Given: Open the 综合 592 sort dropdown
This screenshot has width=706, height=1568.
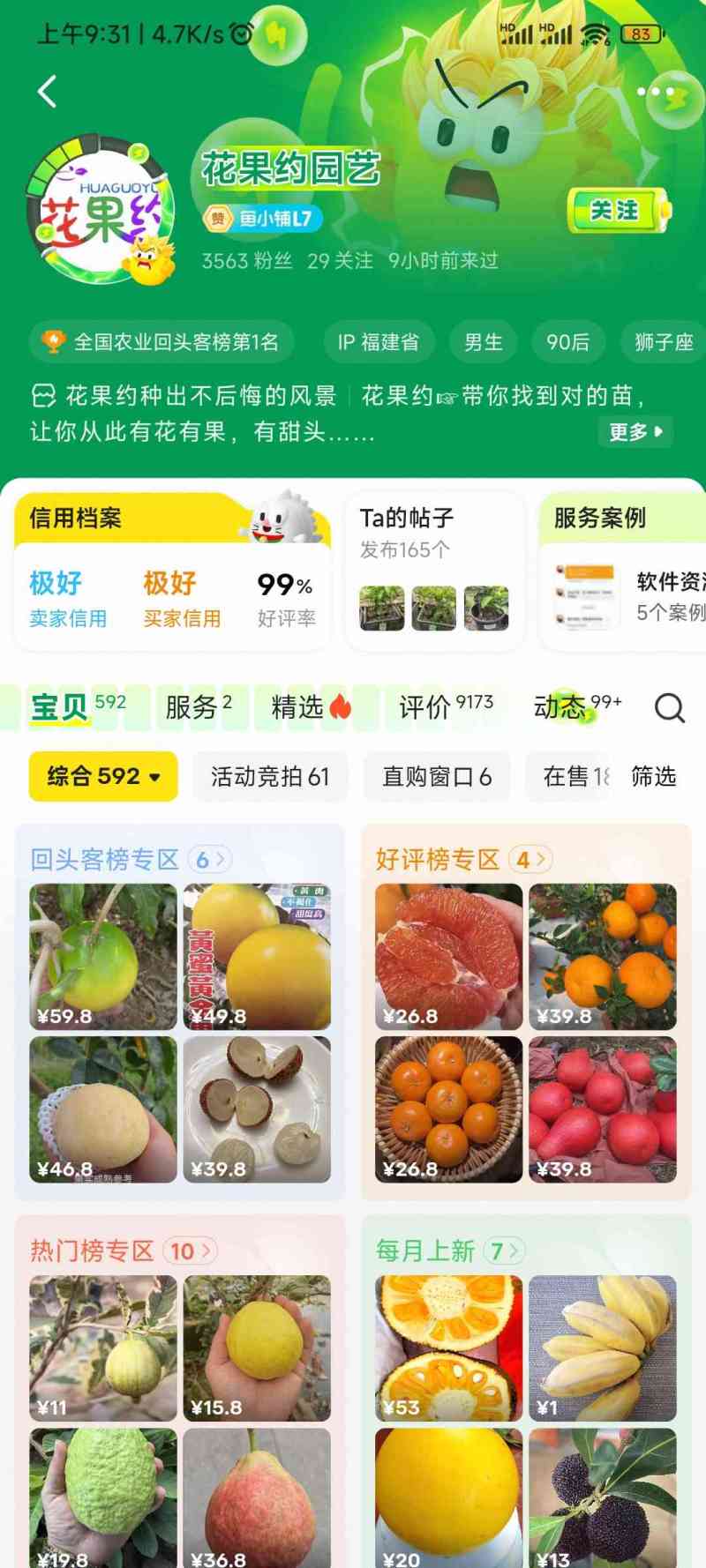Looking at the screenshot, I should coord(103,776).
